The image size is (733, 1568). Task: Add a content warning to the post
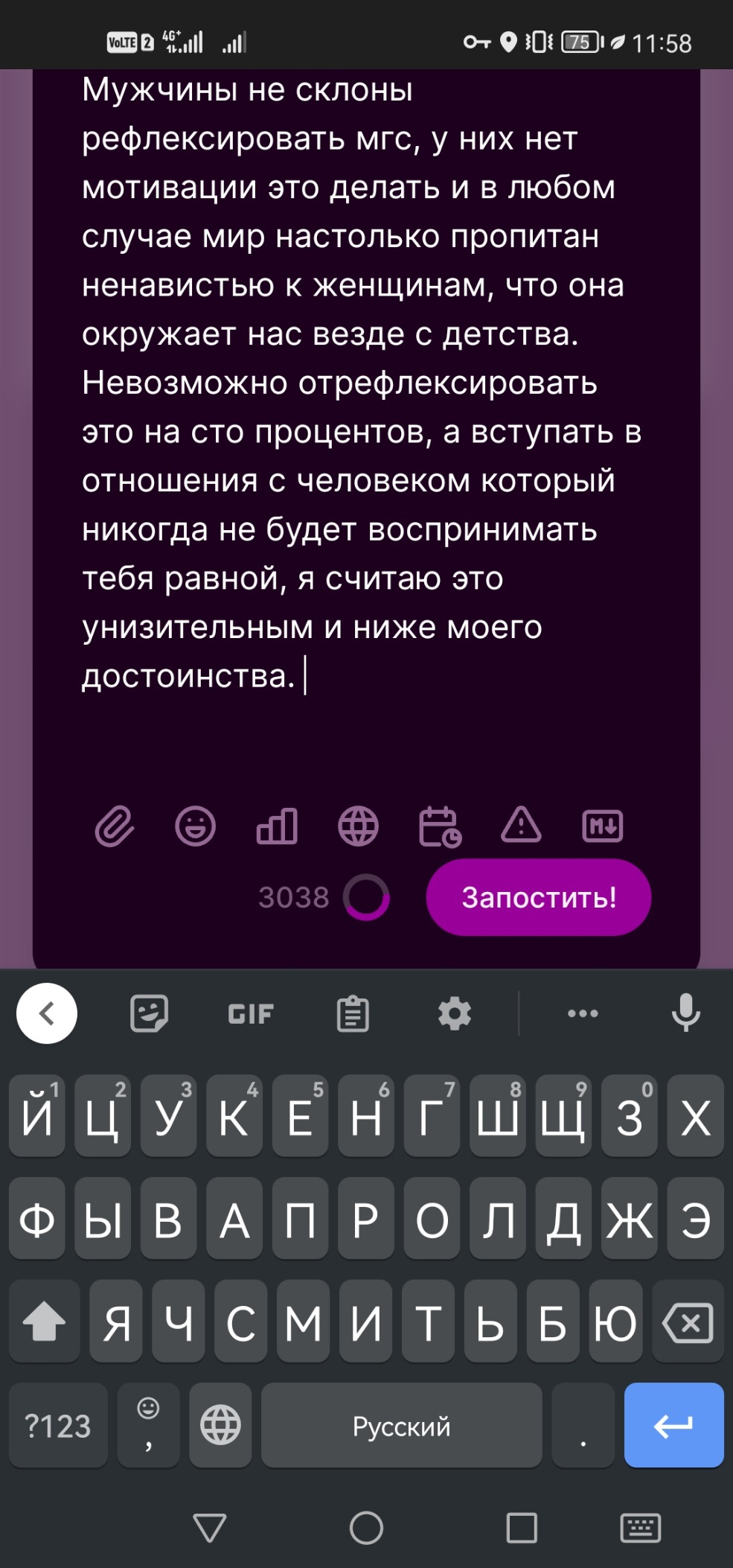tap(521, 825)
